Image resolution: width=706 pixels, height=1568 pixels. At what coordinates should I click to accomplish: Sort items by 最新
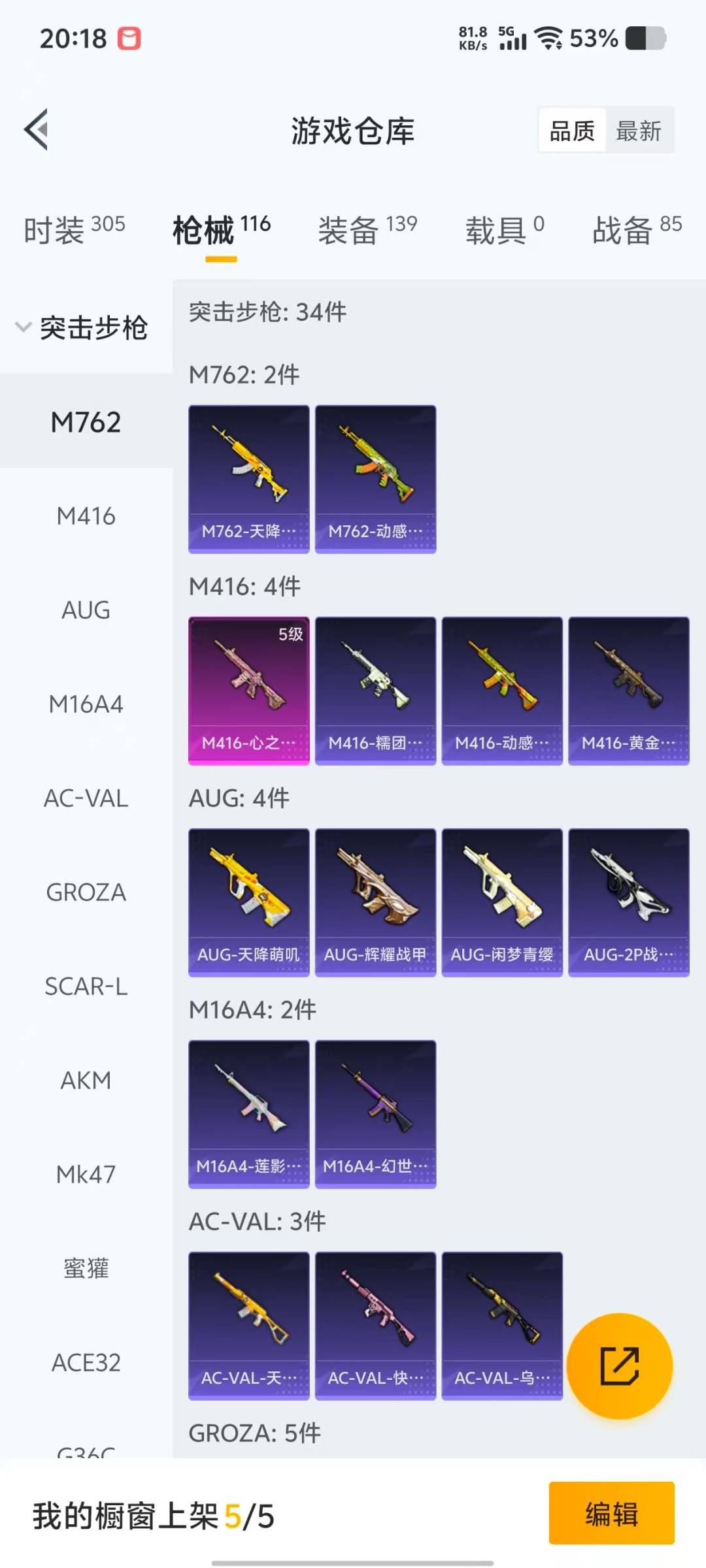click(x=638, y=131)
